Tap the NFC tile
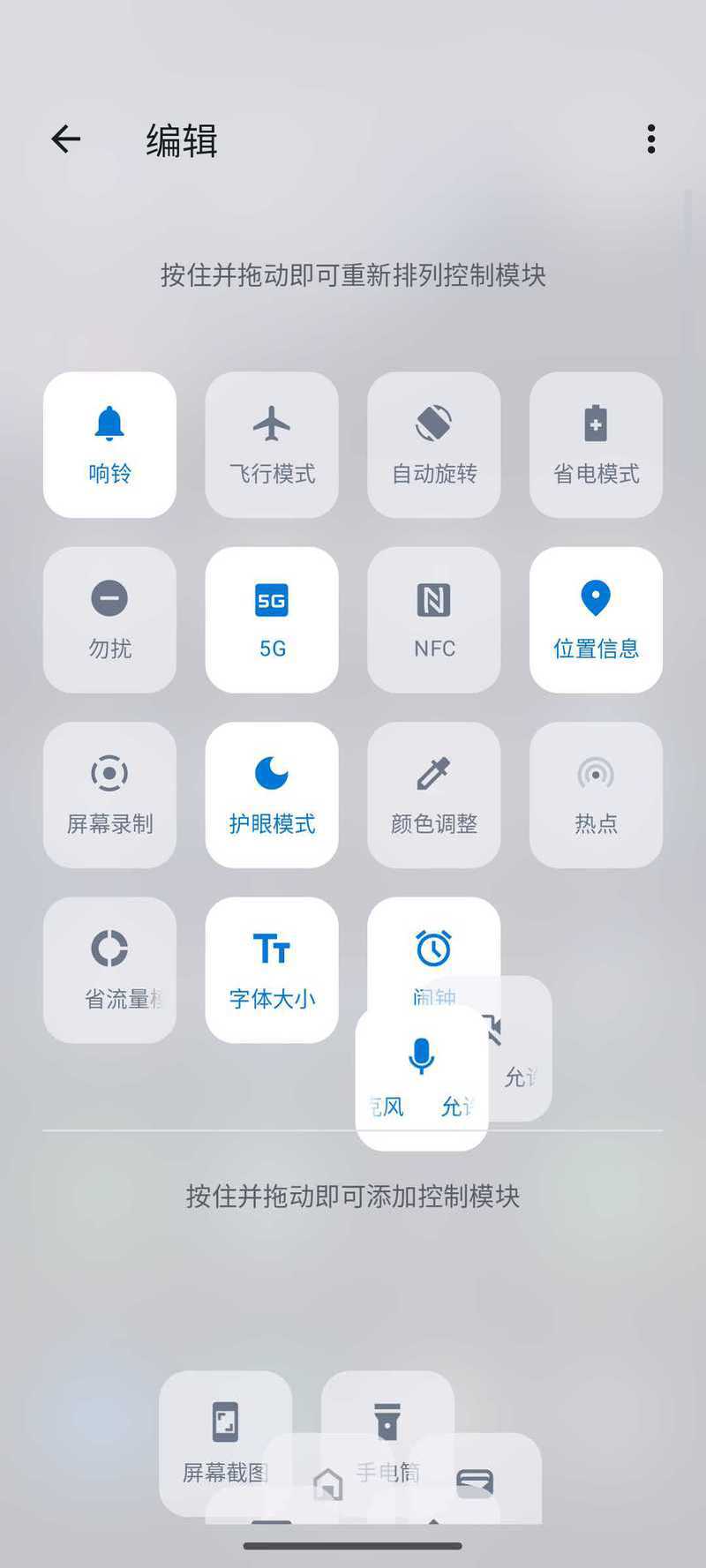The image size is (706, 1568). (434, 619)
